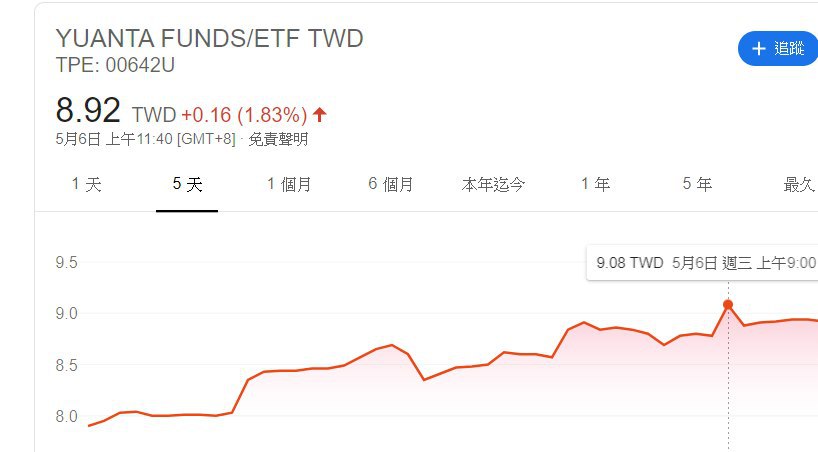Select the 5 天 range tab
818x452 pixels.
coord(187,185)
